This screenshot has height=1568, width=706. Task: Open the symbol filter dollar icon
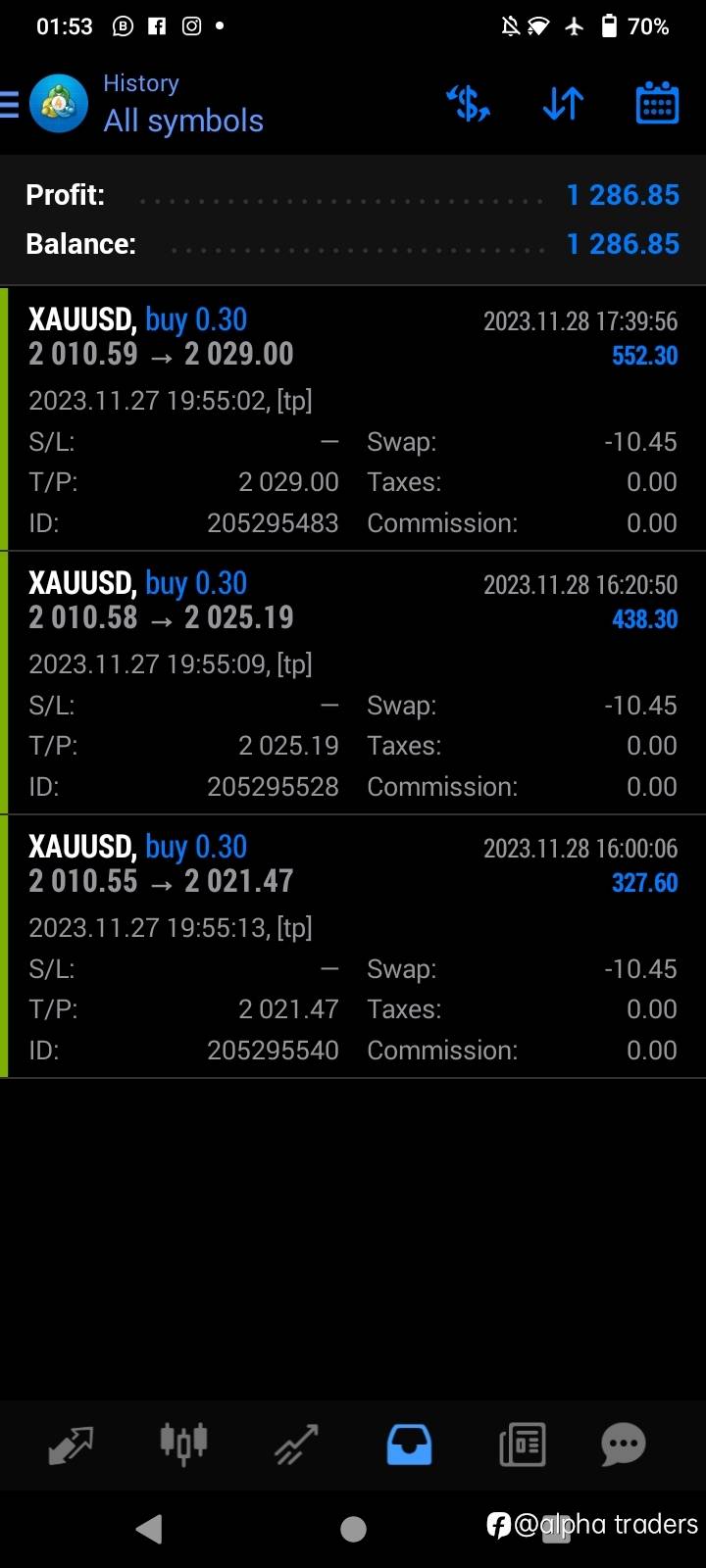point(468,104)
